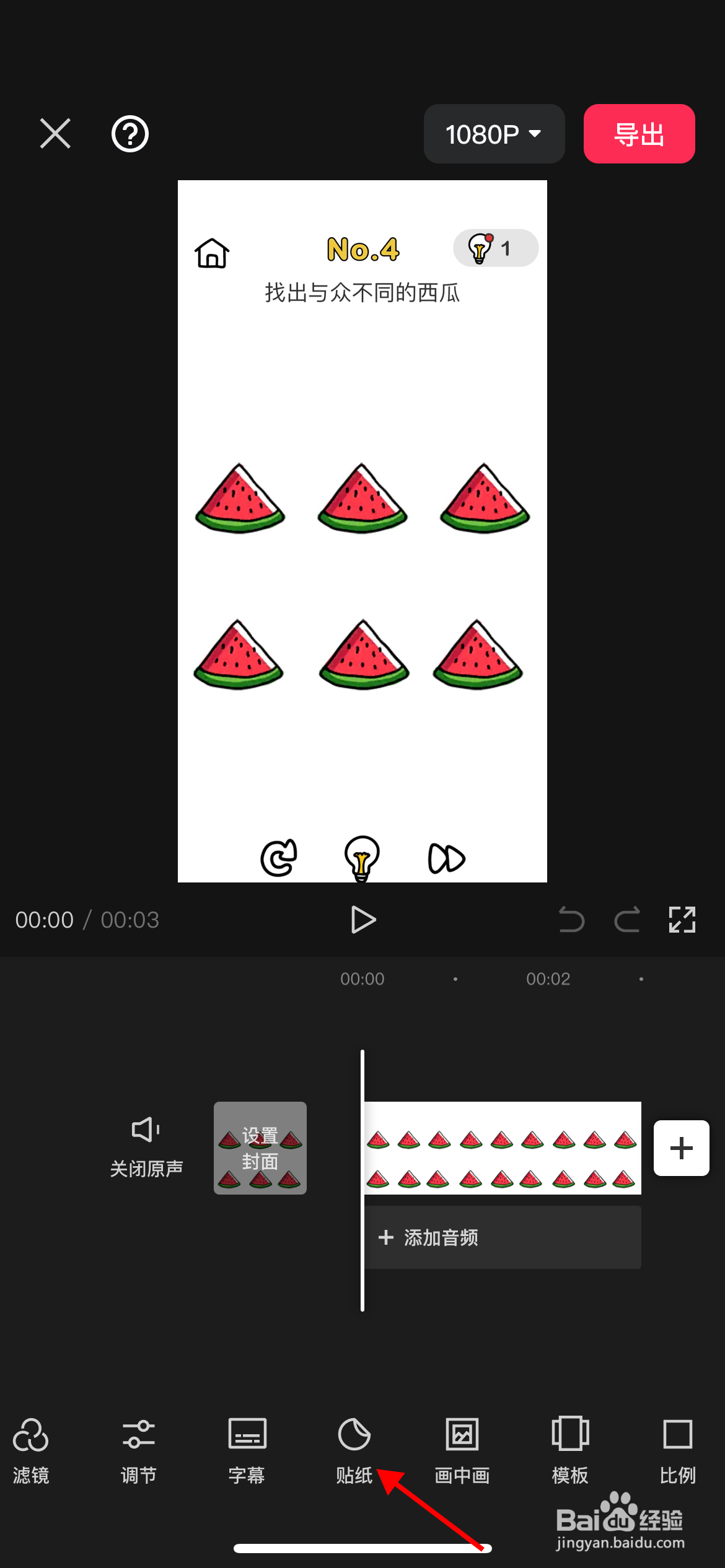
Task: Click the 导出 export button
Action: tap(639, 134)
